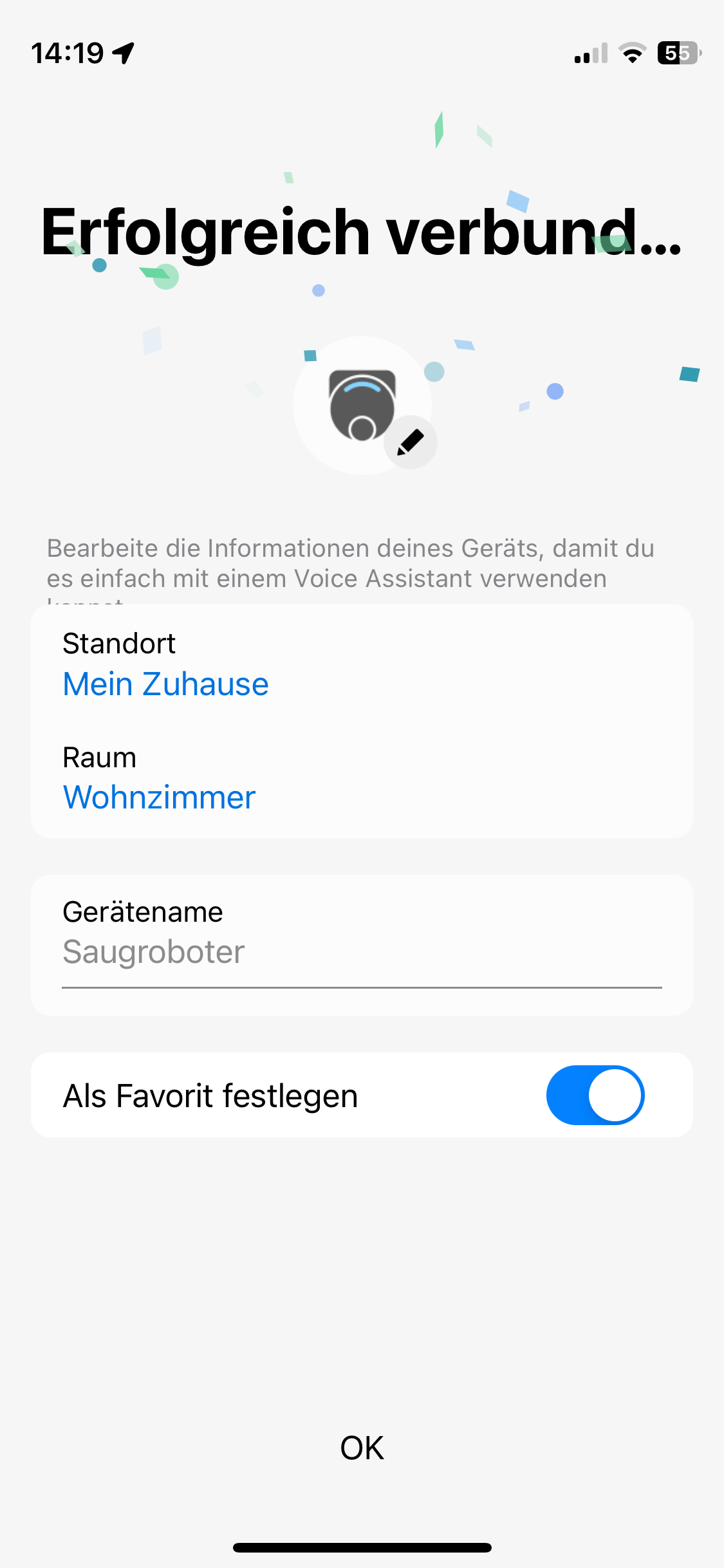Edit the Gerätename field Saugroboter
This screenshot has width=724, height=1568.
(x=360, y=952)
